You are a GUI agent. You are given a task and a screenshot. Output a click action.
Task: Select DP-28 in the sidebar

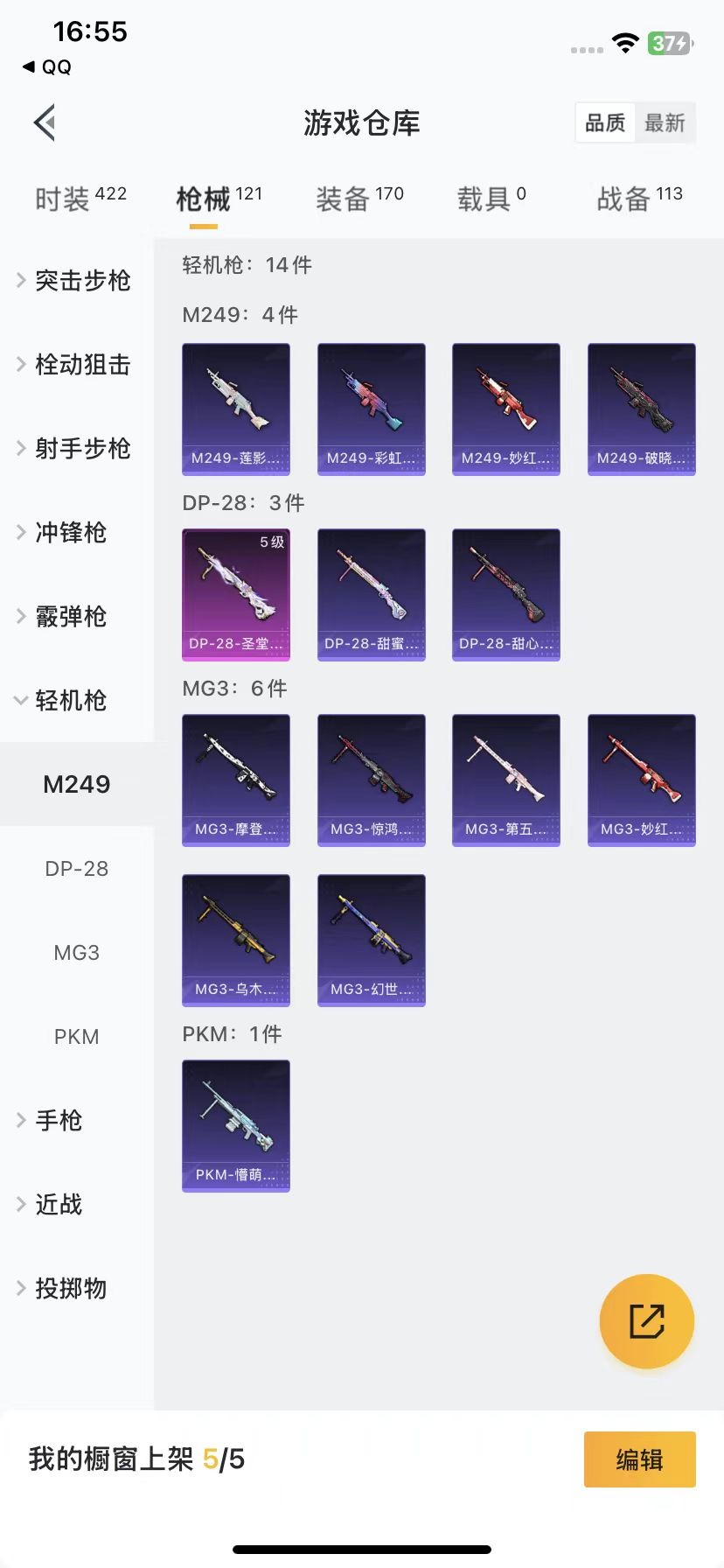click(x=77, y=869)
